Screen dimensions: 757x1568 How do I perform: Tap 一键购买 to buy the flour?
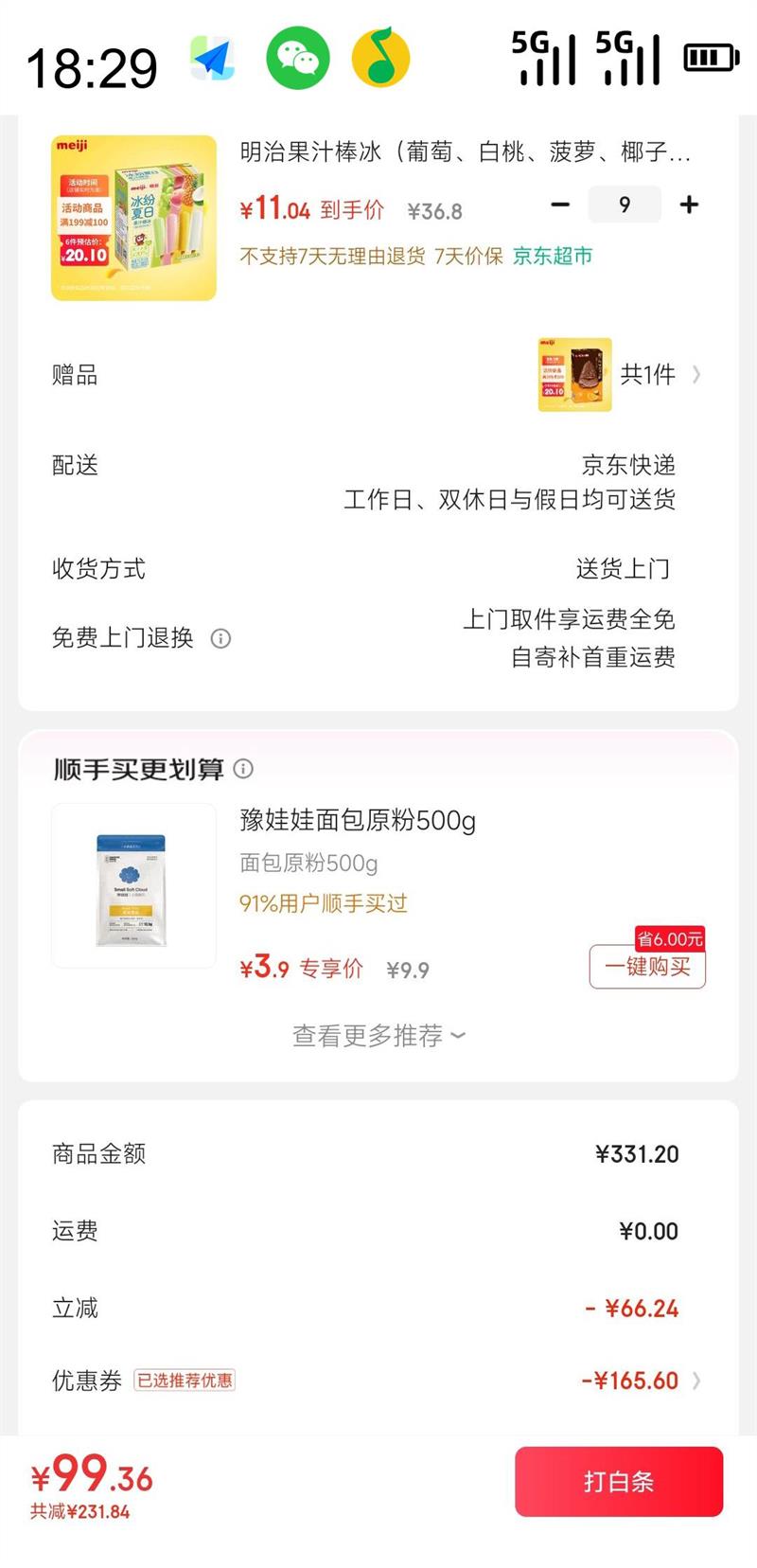646,968
